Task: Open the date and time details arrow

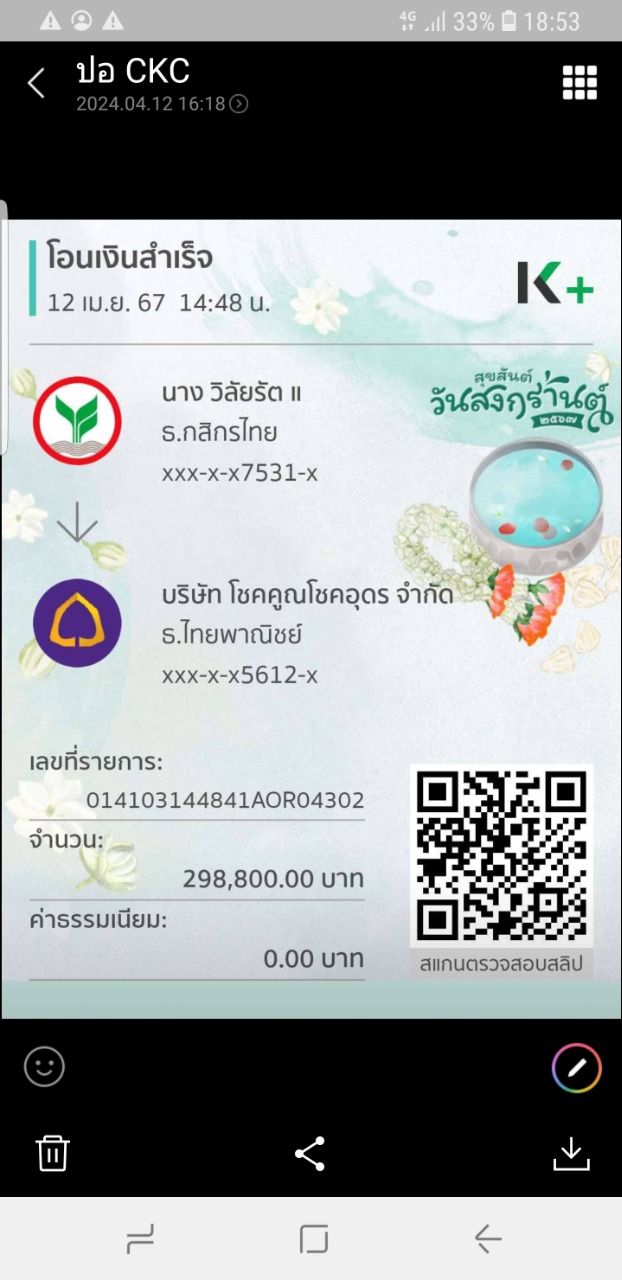Action: [x=240, y=104]
